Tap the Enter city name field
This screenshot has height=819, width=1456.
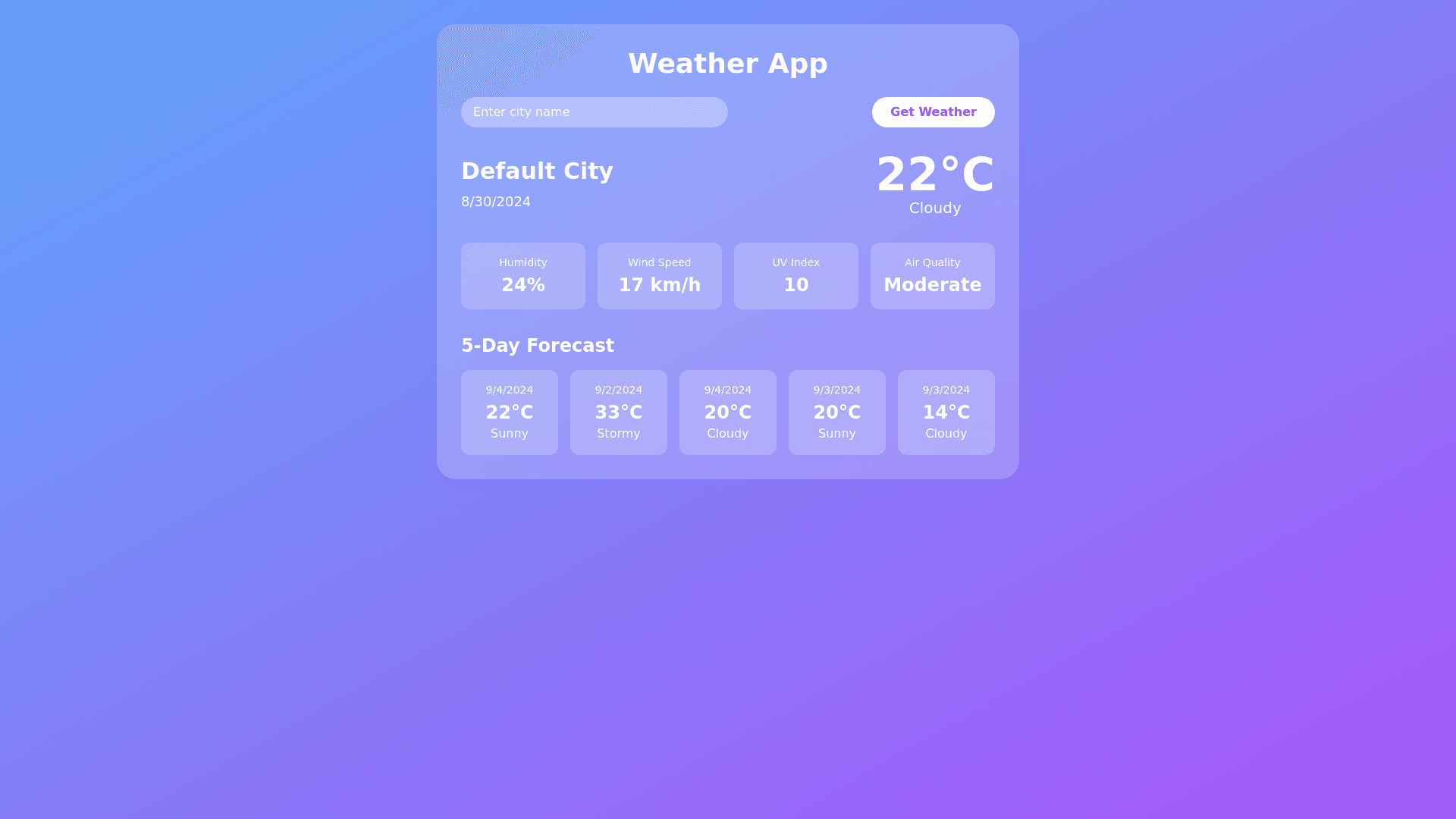594,112
